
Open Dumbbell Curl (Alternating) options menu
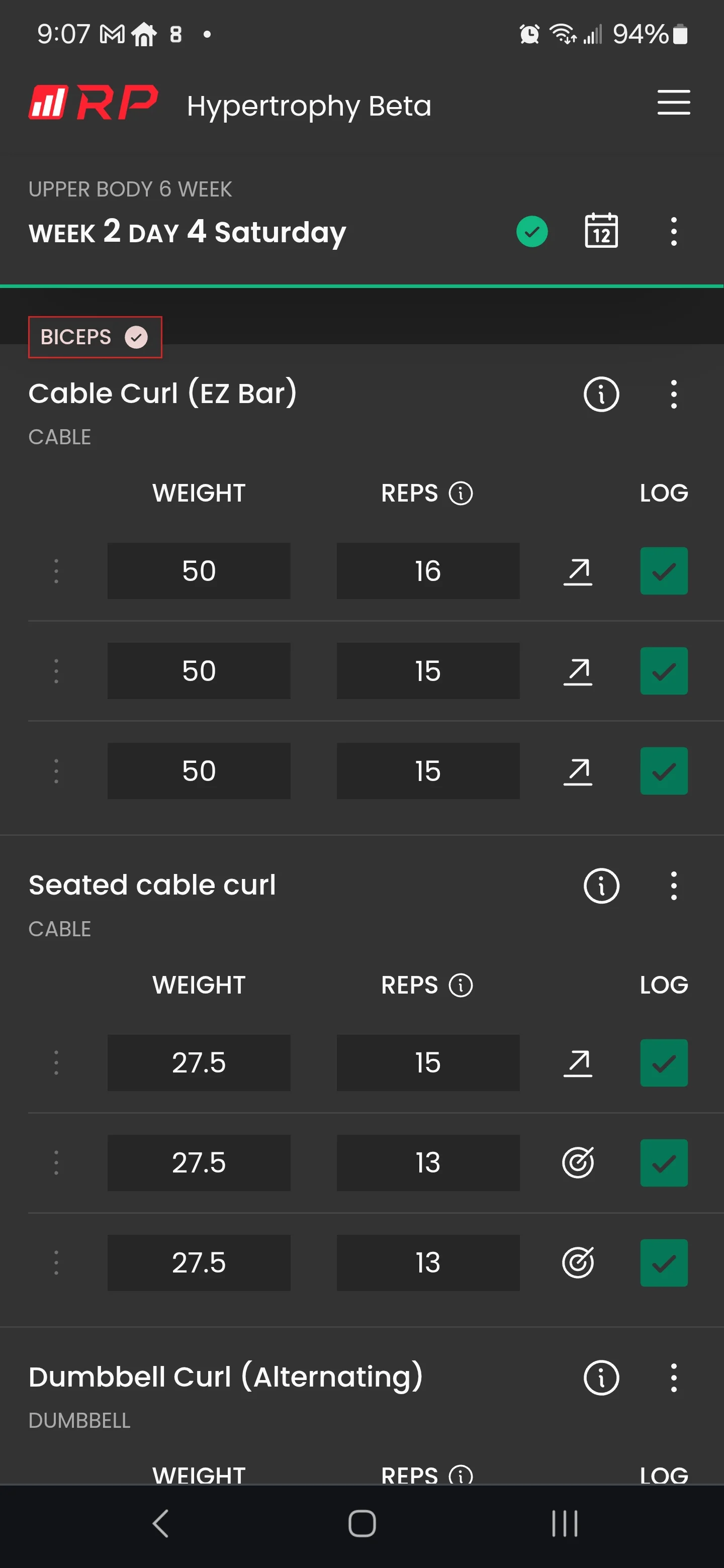(x=673, y=1378)
